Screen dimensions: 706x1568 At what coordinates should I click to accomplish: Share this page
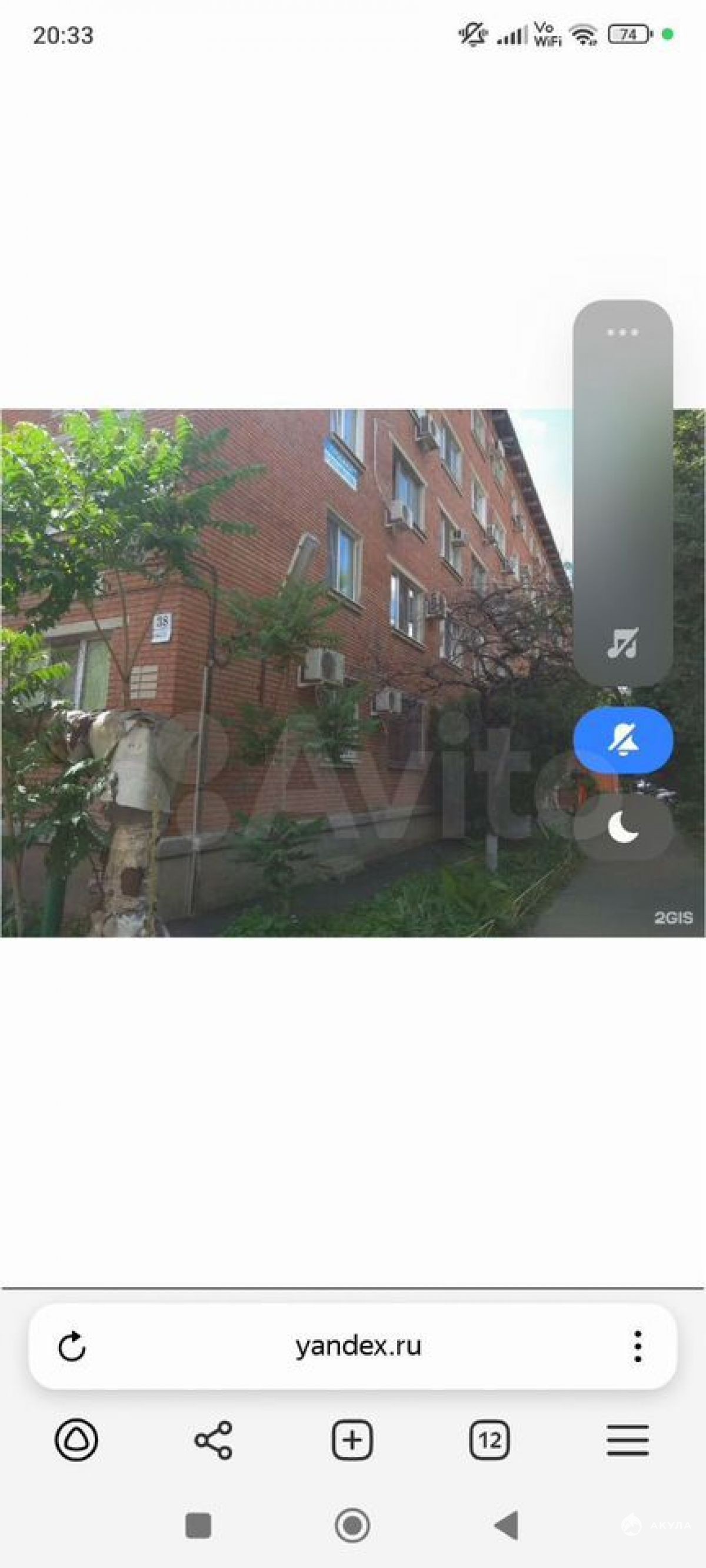click(x=213, y=1440)
